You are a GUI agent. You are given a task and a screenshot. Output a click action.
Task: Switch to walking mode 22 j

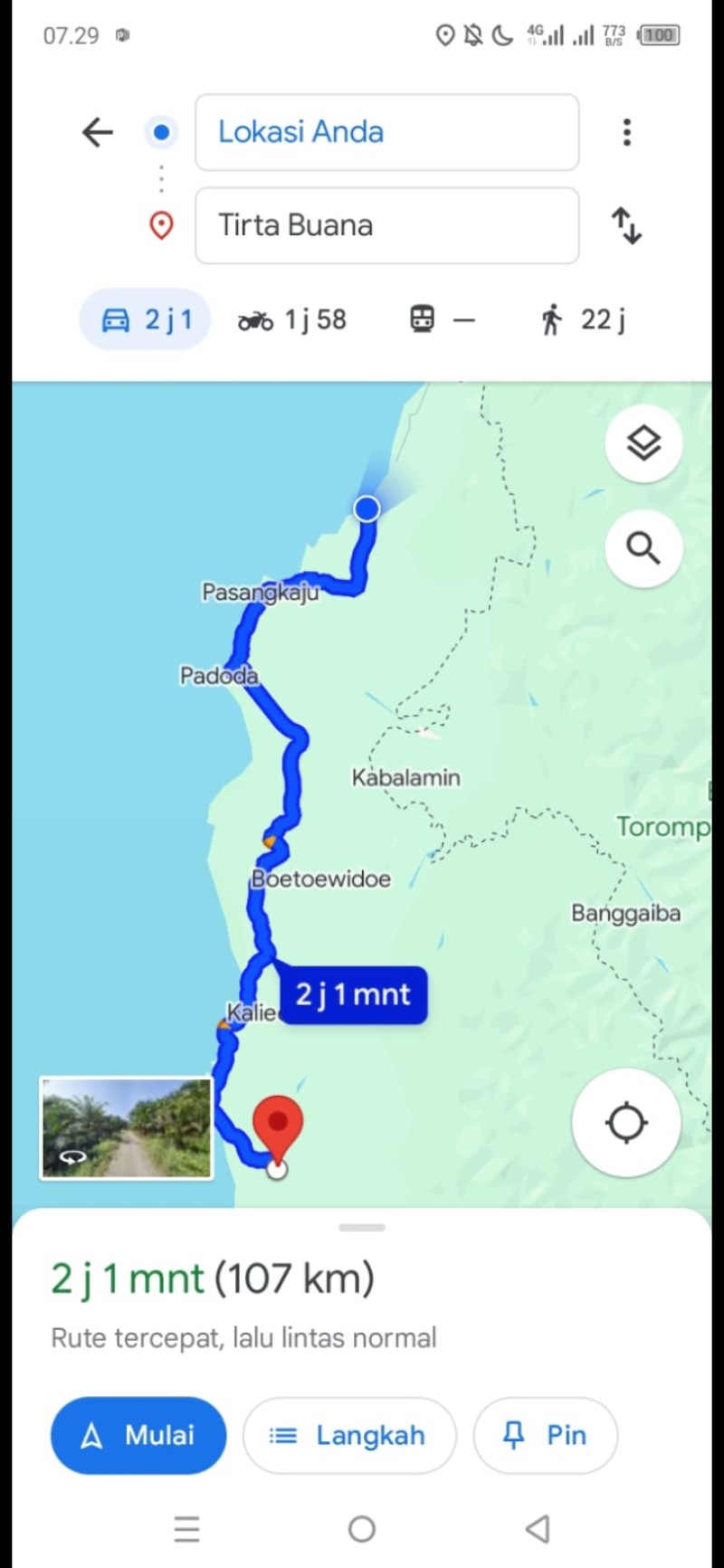pyautogui.click(x=583, y=319)
